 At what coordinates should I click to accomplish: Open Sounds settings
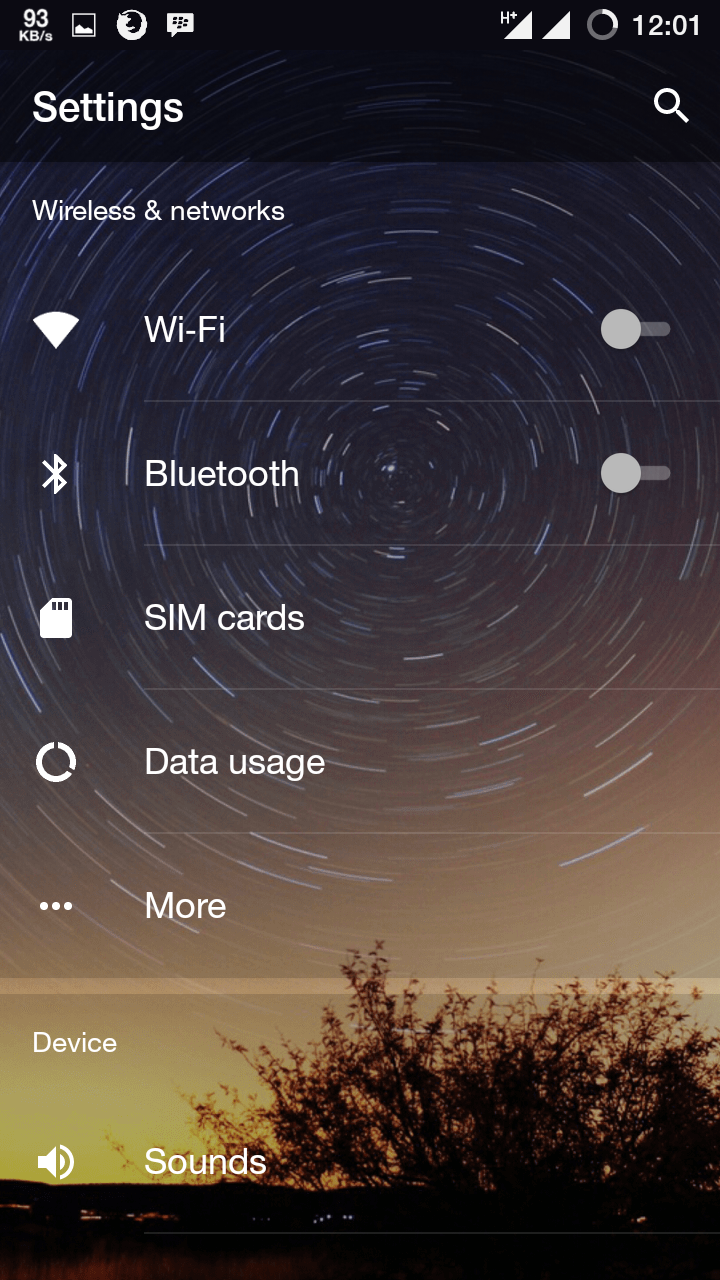(360, 1162)
